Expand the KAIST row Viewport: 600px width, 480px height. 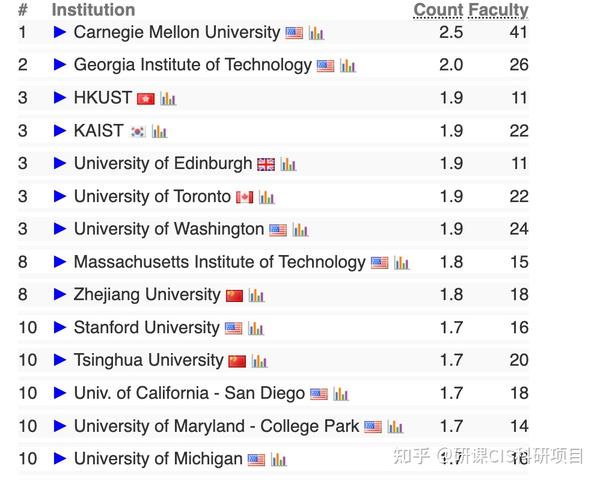pos(60,131)
